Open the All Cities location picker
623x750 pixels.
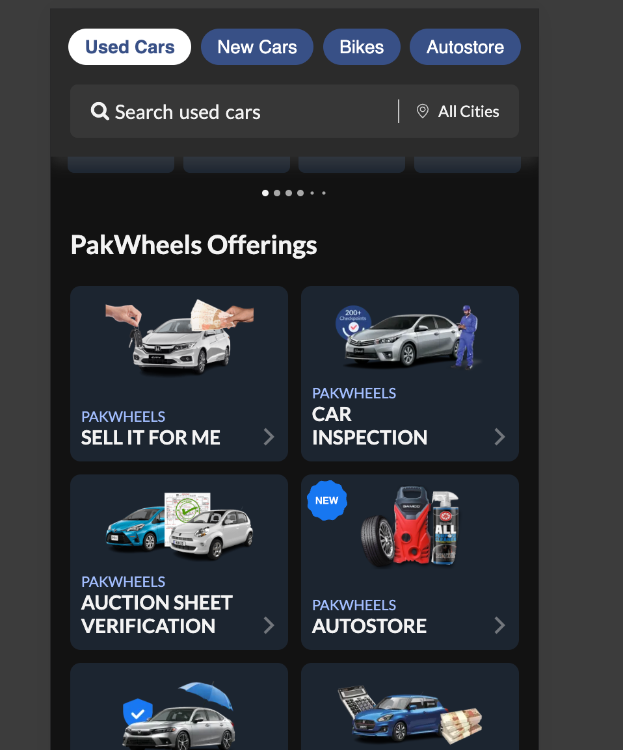point(459,112)
